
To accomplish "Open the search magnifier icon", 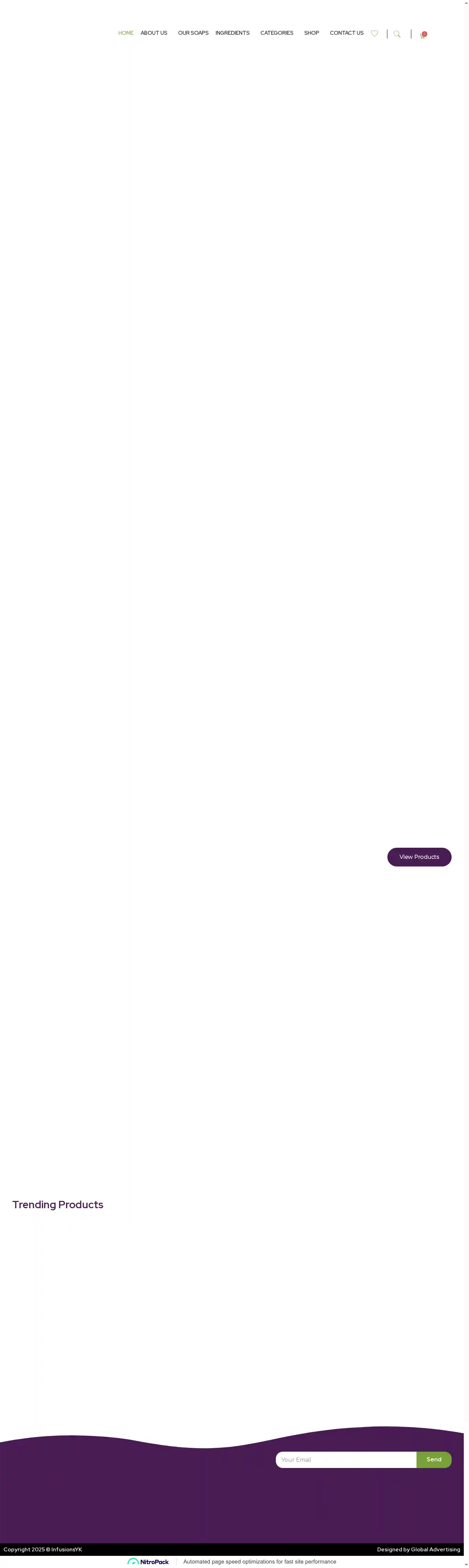I will 396,34.
